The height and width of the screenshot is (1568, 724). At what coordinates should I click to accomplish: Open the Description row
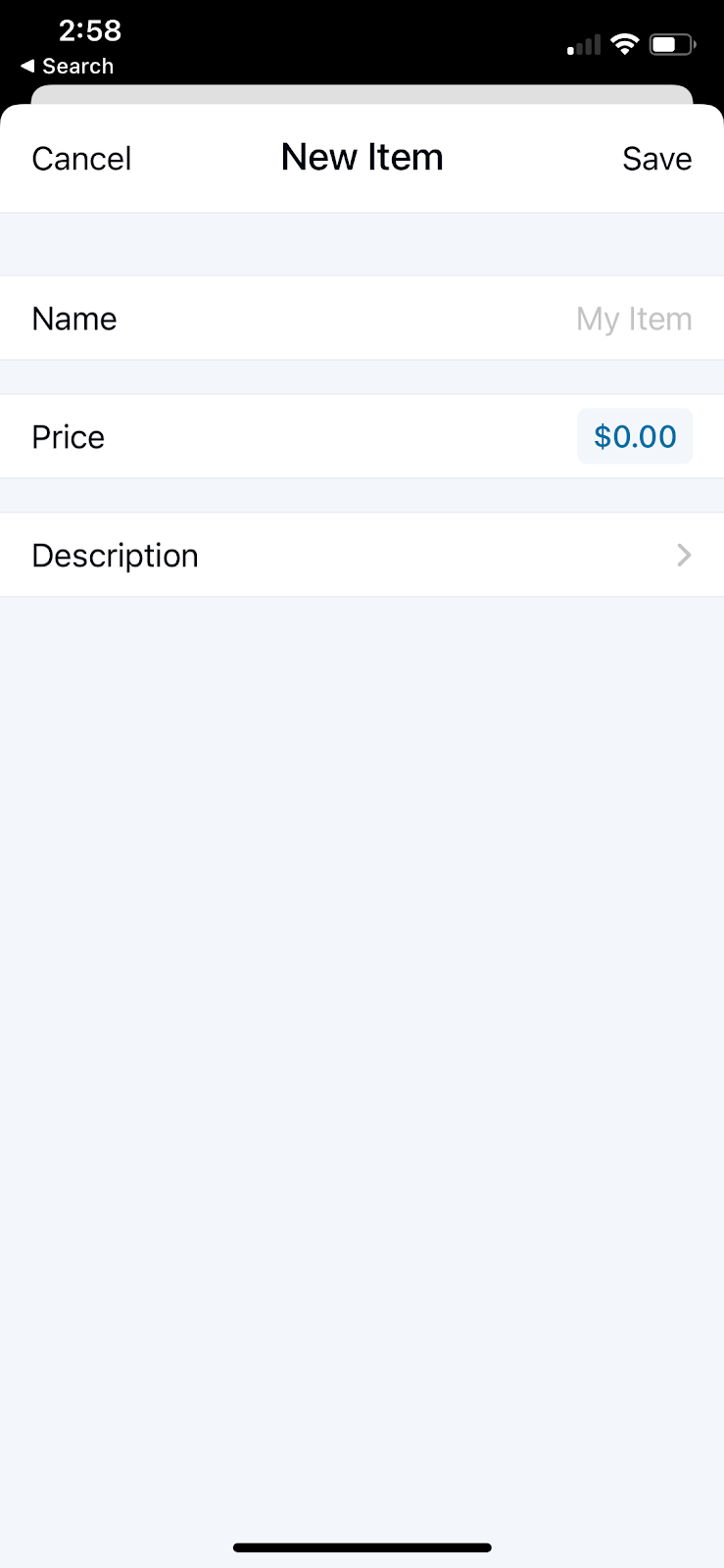tap(362, 556)
